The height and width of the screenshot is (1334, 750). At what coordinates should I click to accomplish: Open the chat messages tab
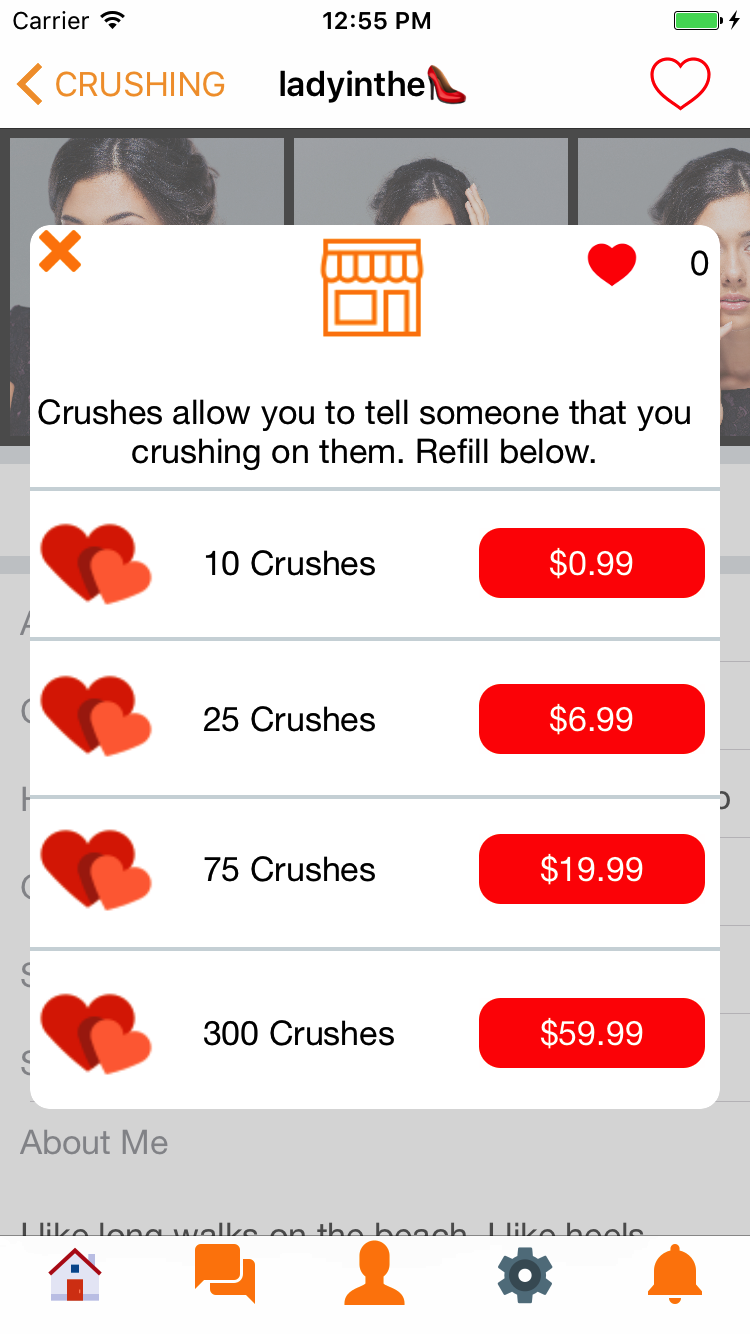coord(225,1276)
